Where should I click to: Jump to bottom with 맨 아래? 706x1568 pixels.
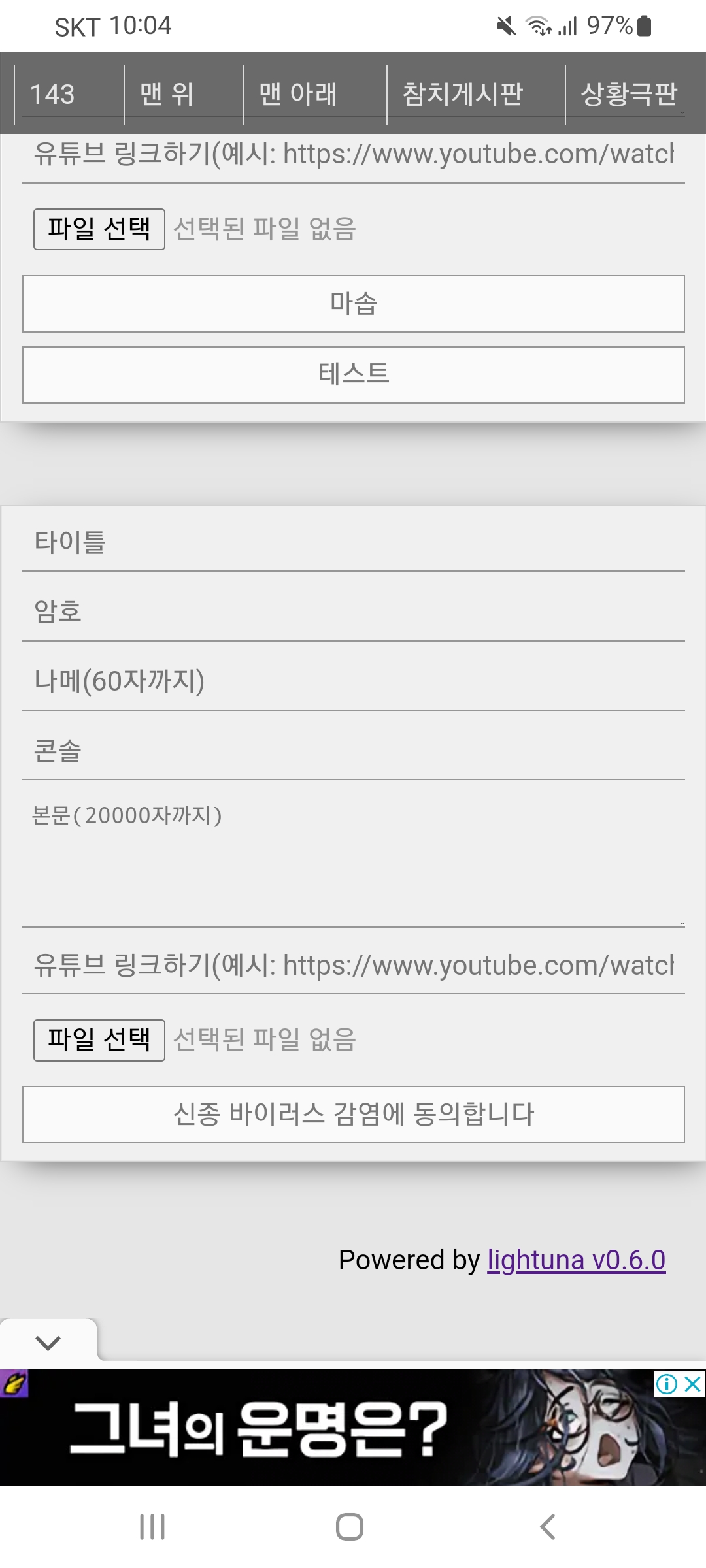tap(298, 94)
